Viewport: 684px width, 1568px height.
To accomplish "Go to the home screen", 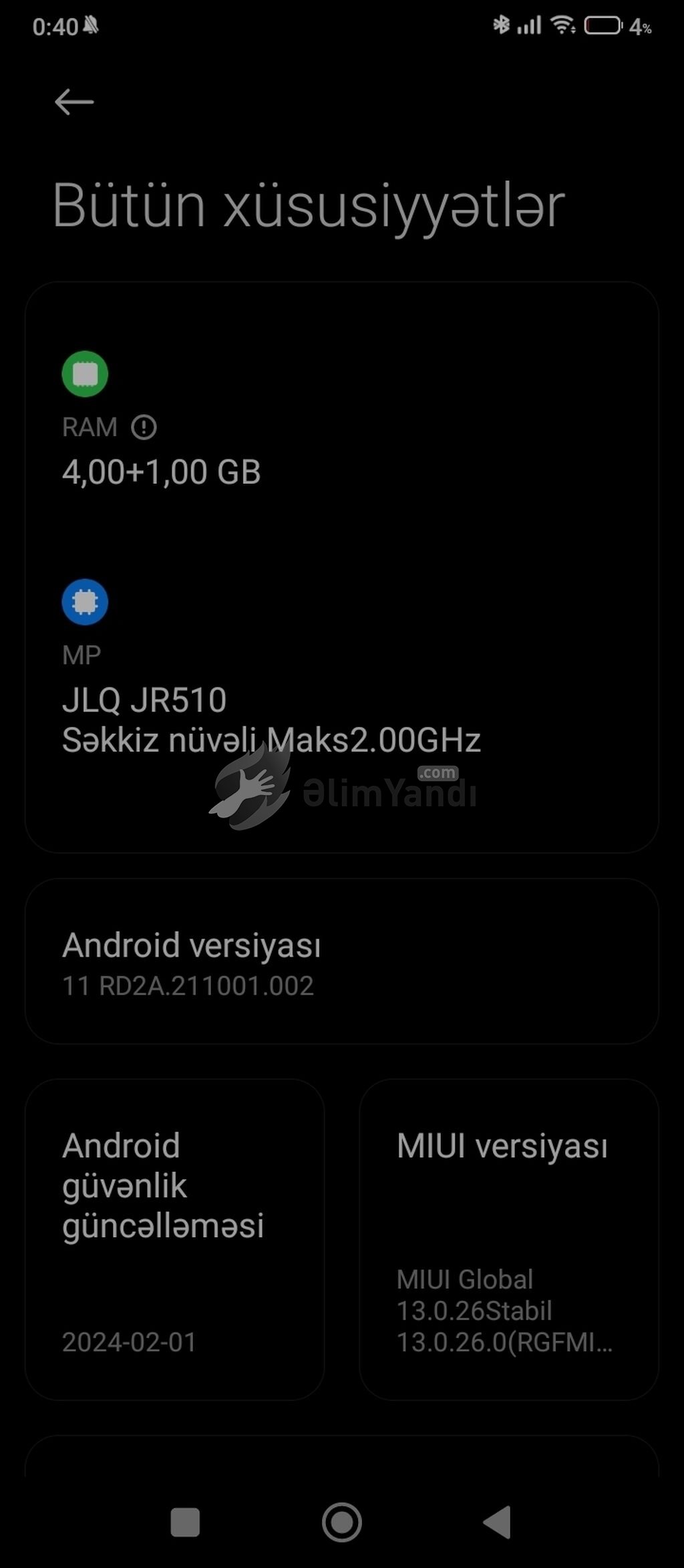I will pyautogui.click(x=341, y=1523).
